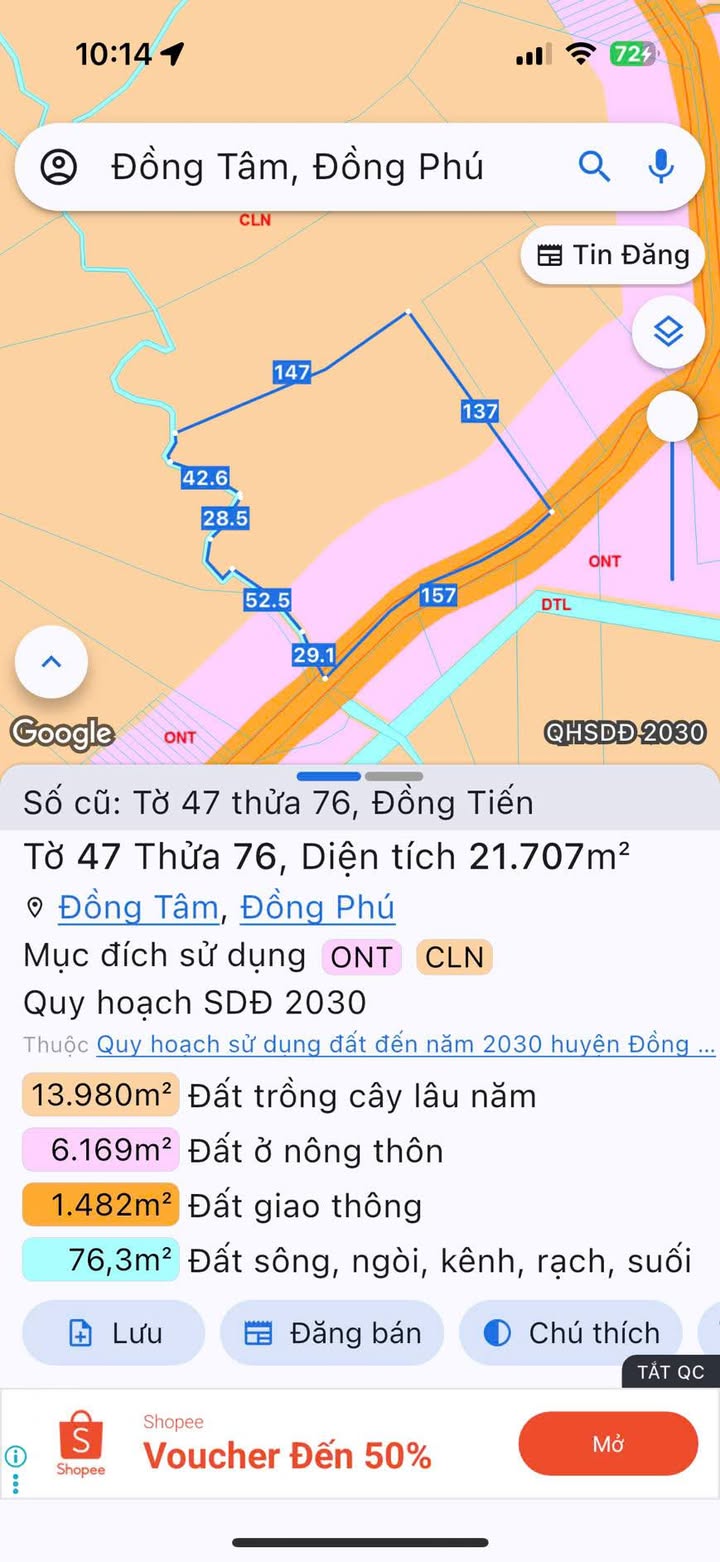Viewport: 720px width, 1562px height.
Task: Start voice search with microphone
Action: click(x=661, y=167)
